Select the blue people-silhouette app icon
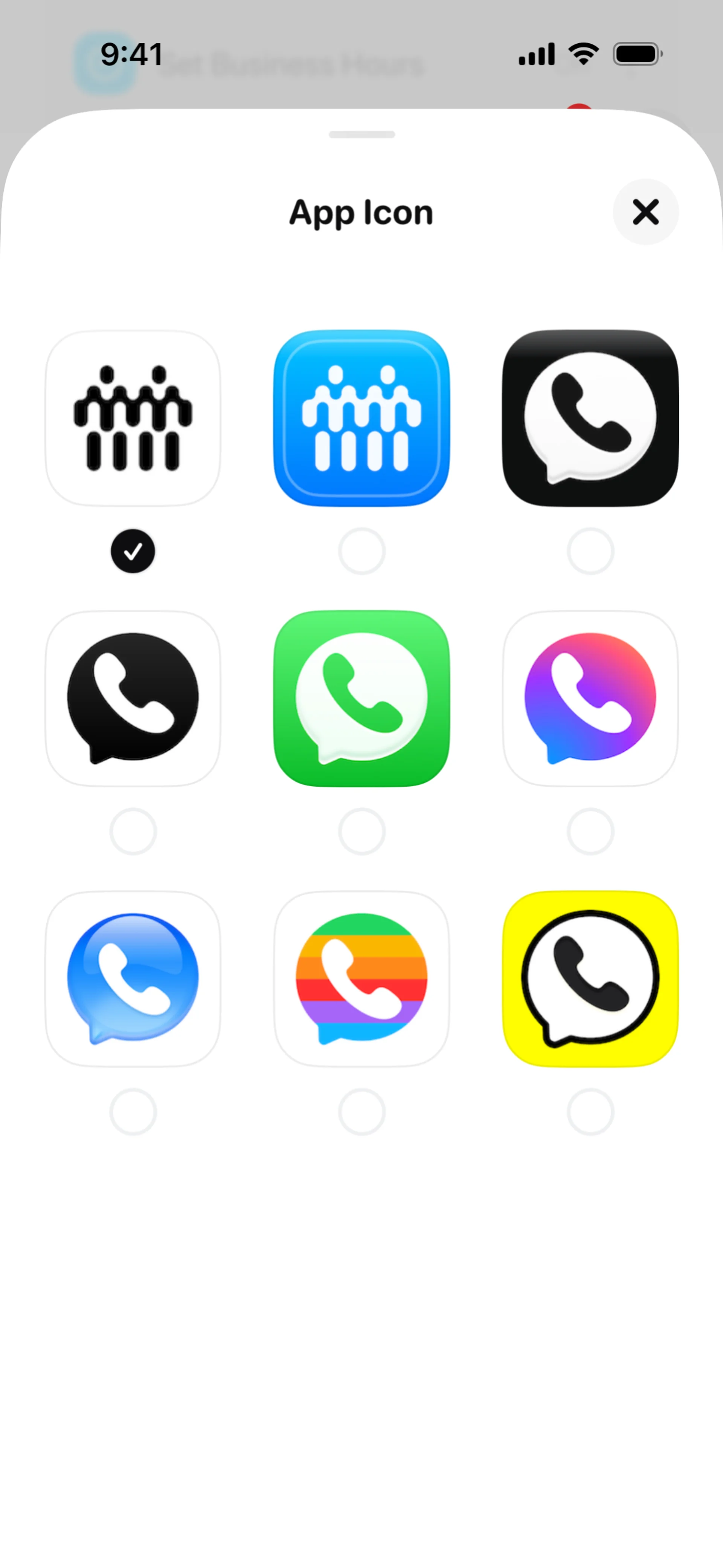 pos(361,418)
